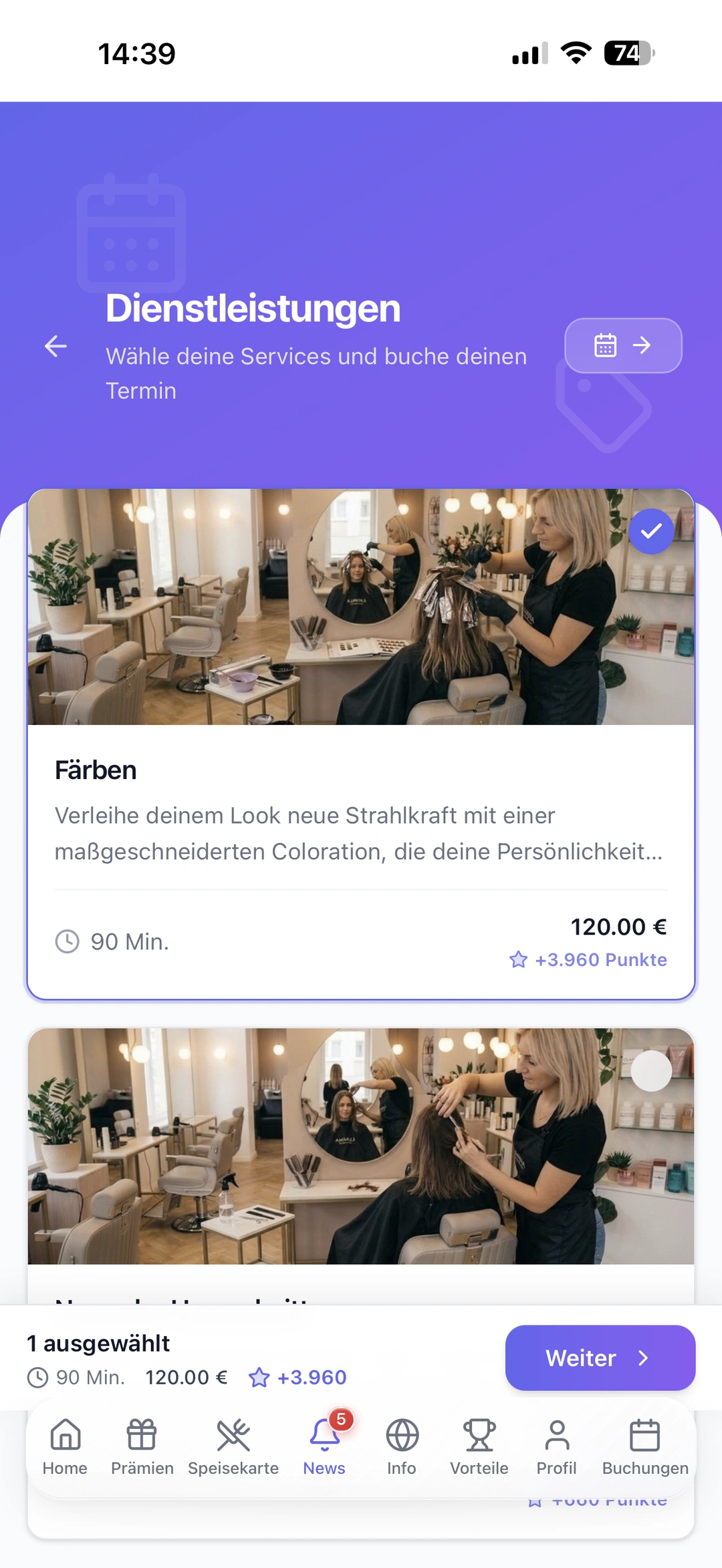Switch to the Home tab
Screen dimensions: 722x1568
coord(66,1446)
